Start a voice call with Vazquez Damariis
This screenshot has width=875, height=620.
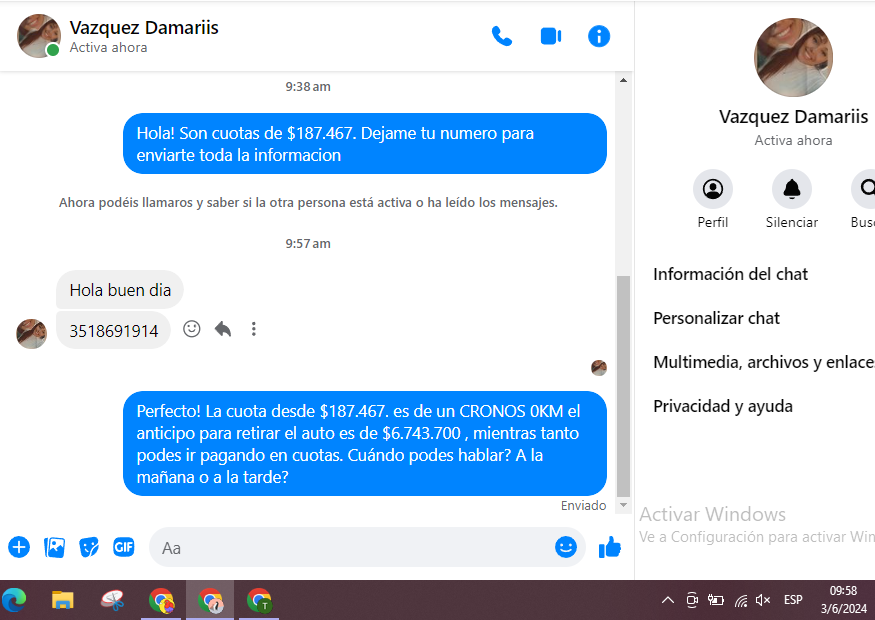tap(501, 36)
